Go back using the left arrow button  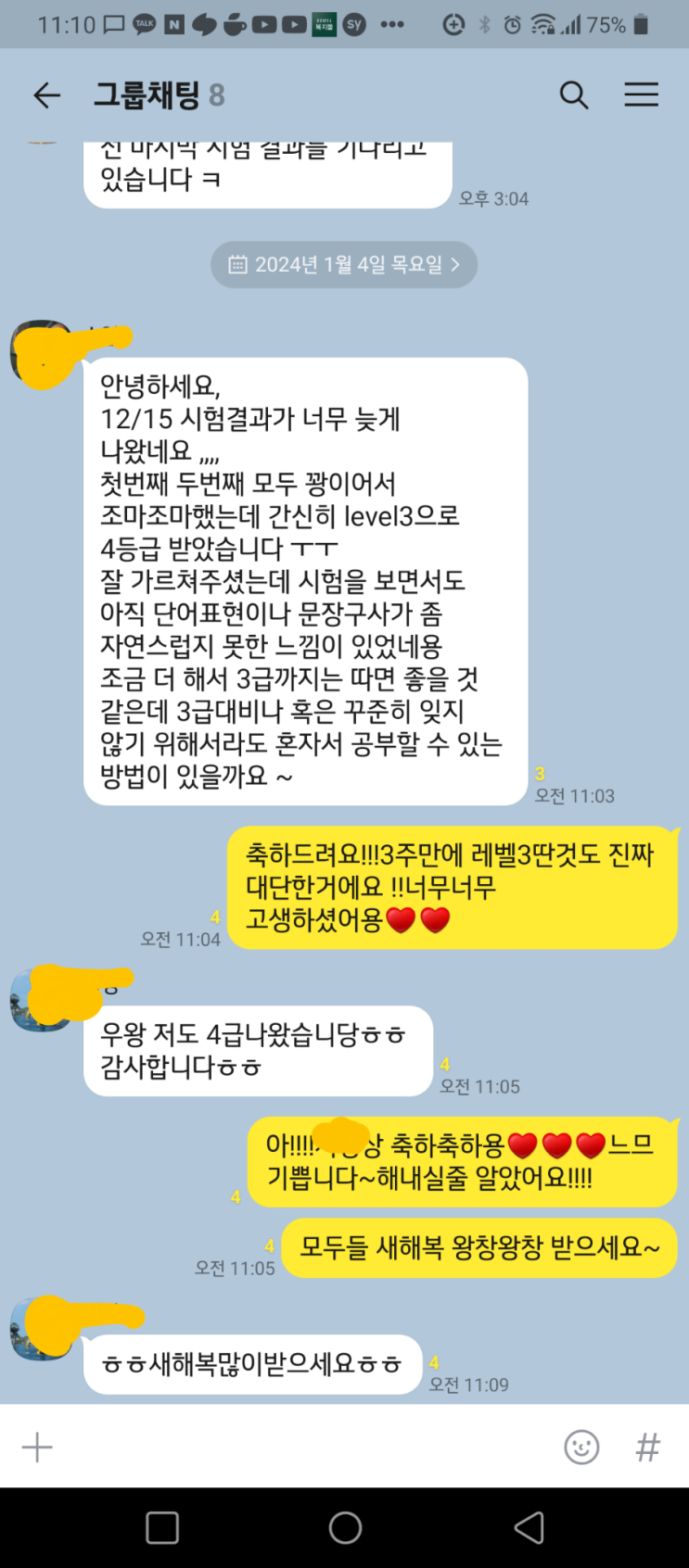tap(46, 95)
